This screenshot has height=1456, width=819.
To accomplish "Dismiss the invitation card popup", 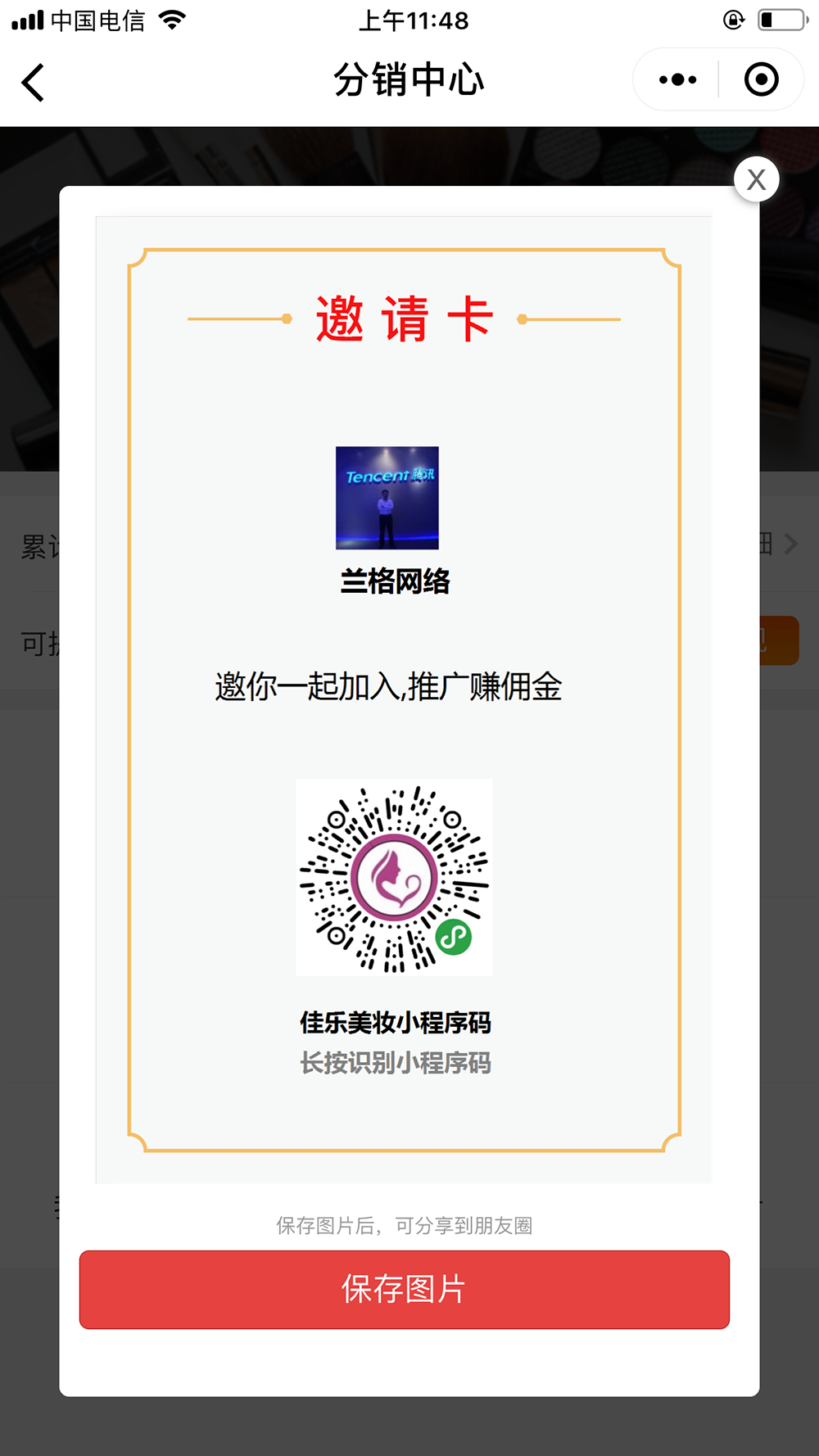I will click(x=756, y=179).
